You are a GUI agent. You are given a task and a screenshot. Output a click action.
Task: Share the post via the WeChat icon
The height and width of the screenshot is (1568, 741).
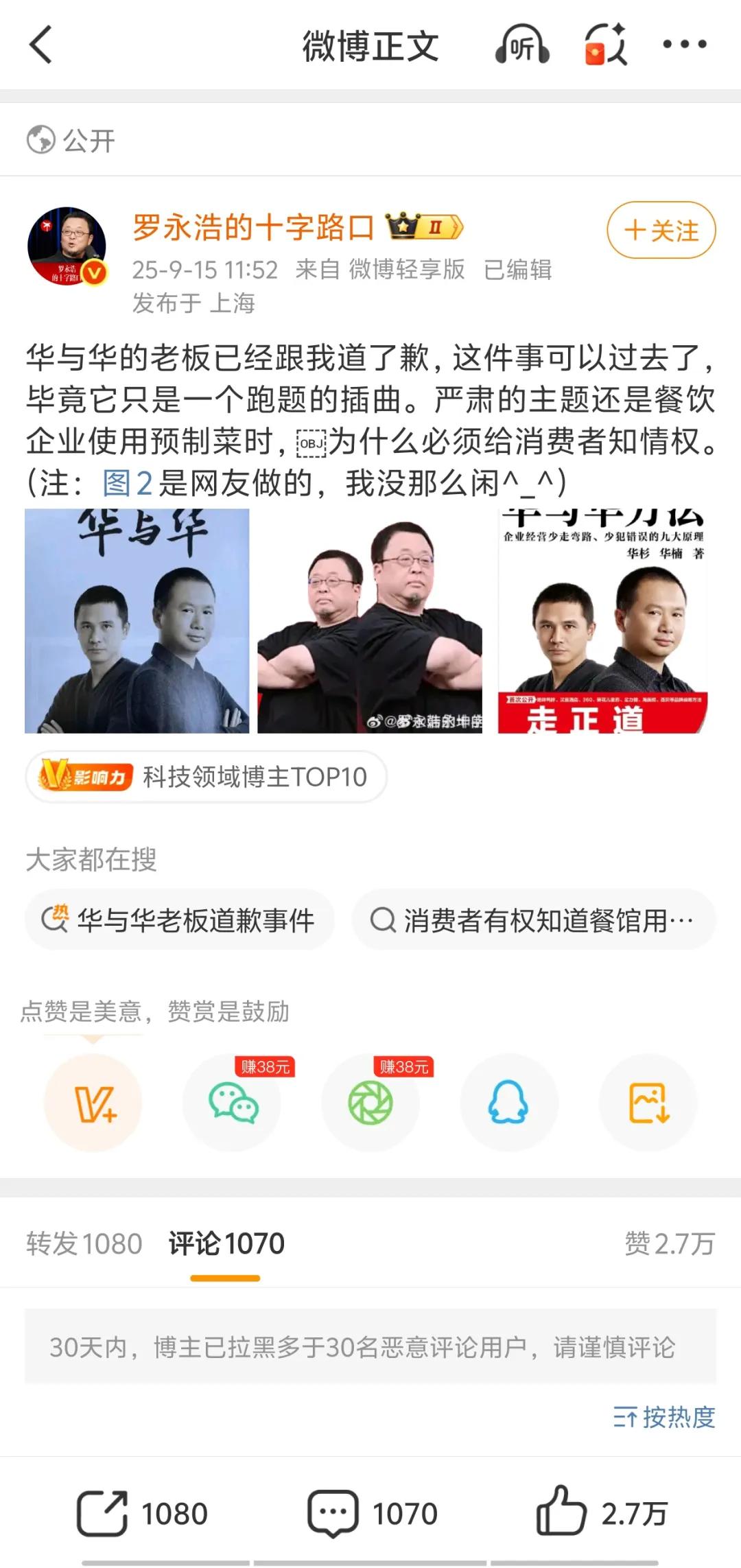(x=233, y=1103)
